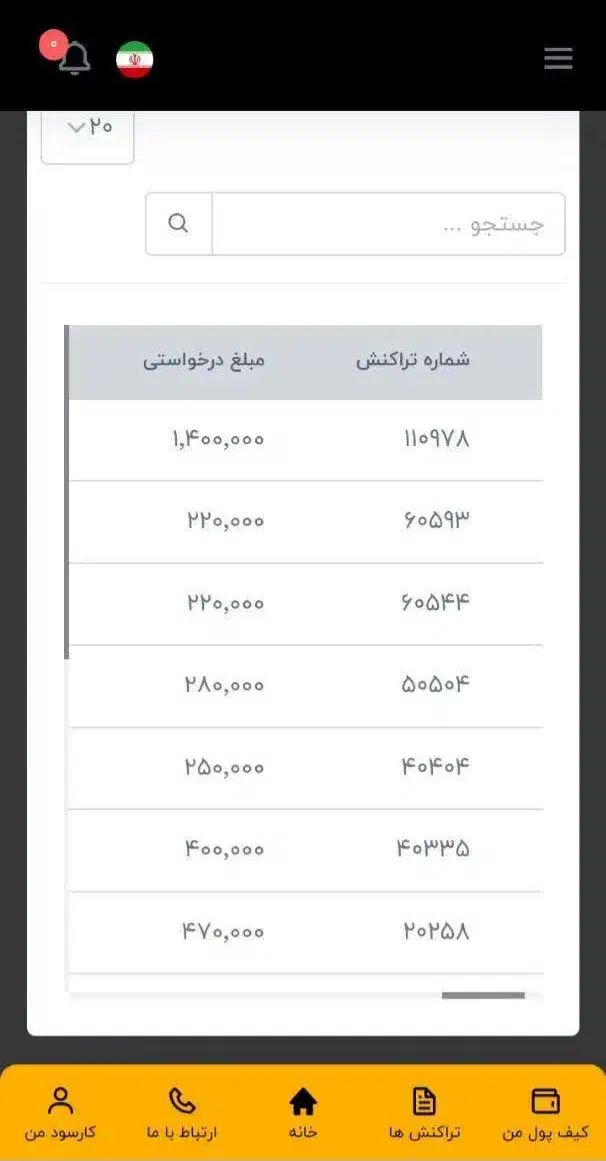Image resolution: width=606 pixels, height=1161 pixels.
Task: Open the کارسود من profile tab
Action: 60,1114
